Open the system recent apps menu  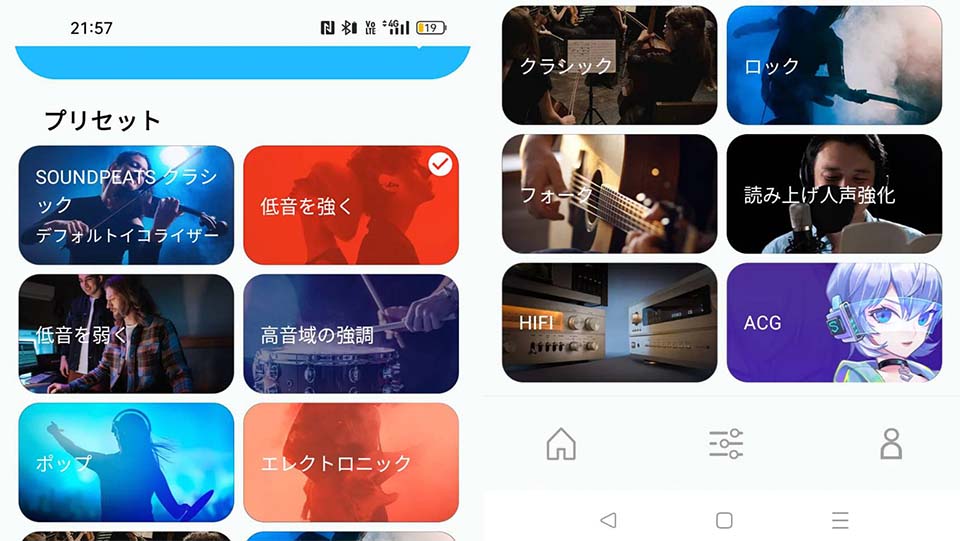click(x=840, y=520)
